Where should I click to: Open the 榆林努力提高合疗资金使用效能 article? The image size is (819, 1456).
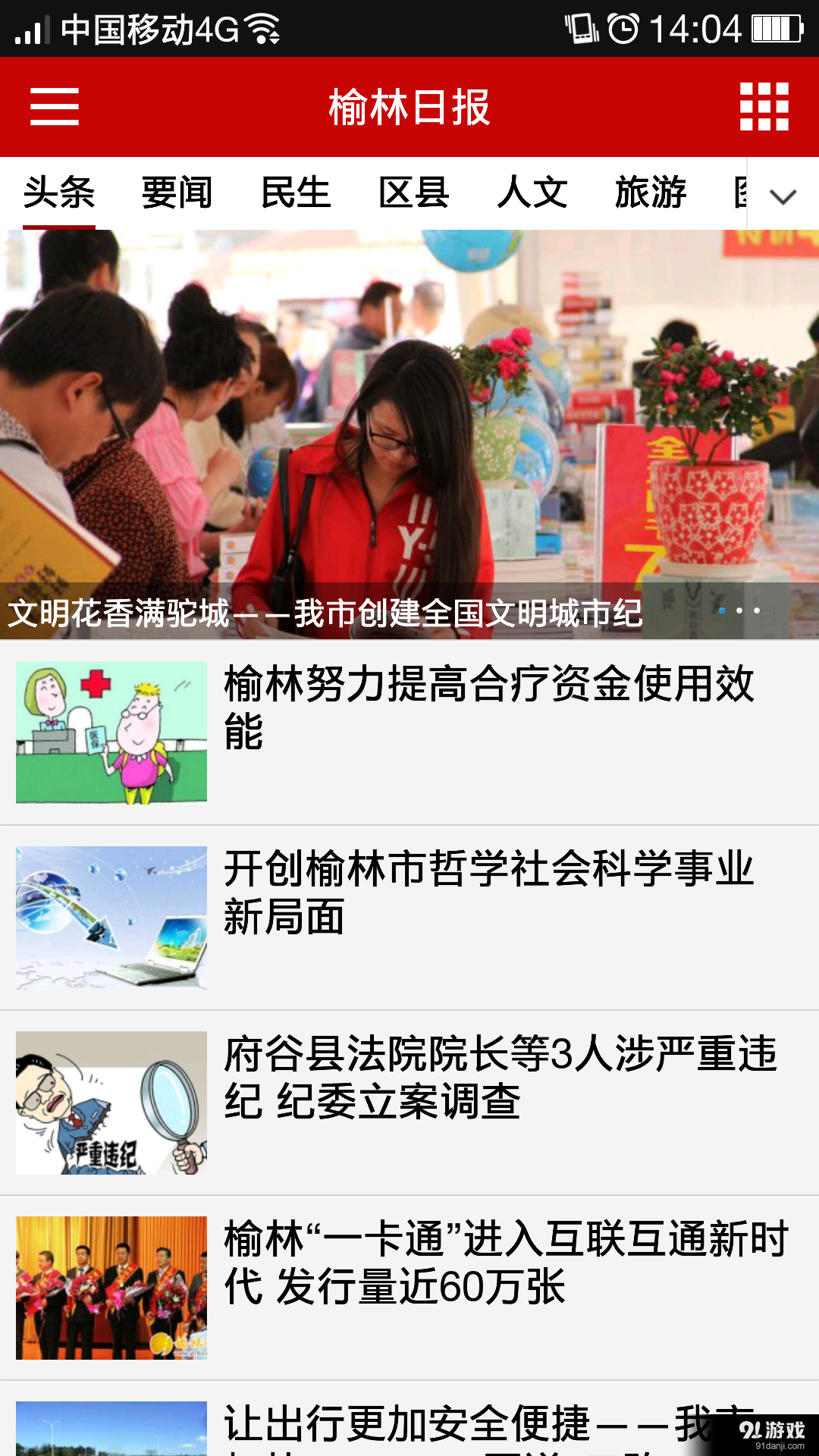(x=409, y=732)
